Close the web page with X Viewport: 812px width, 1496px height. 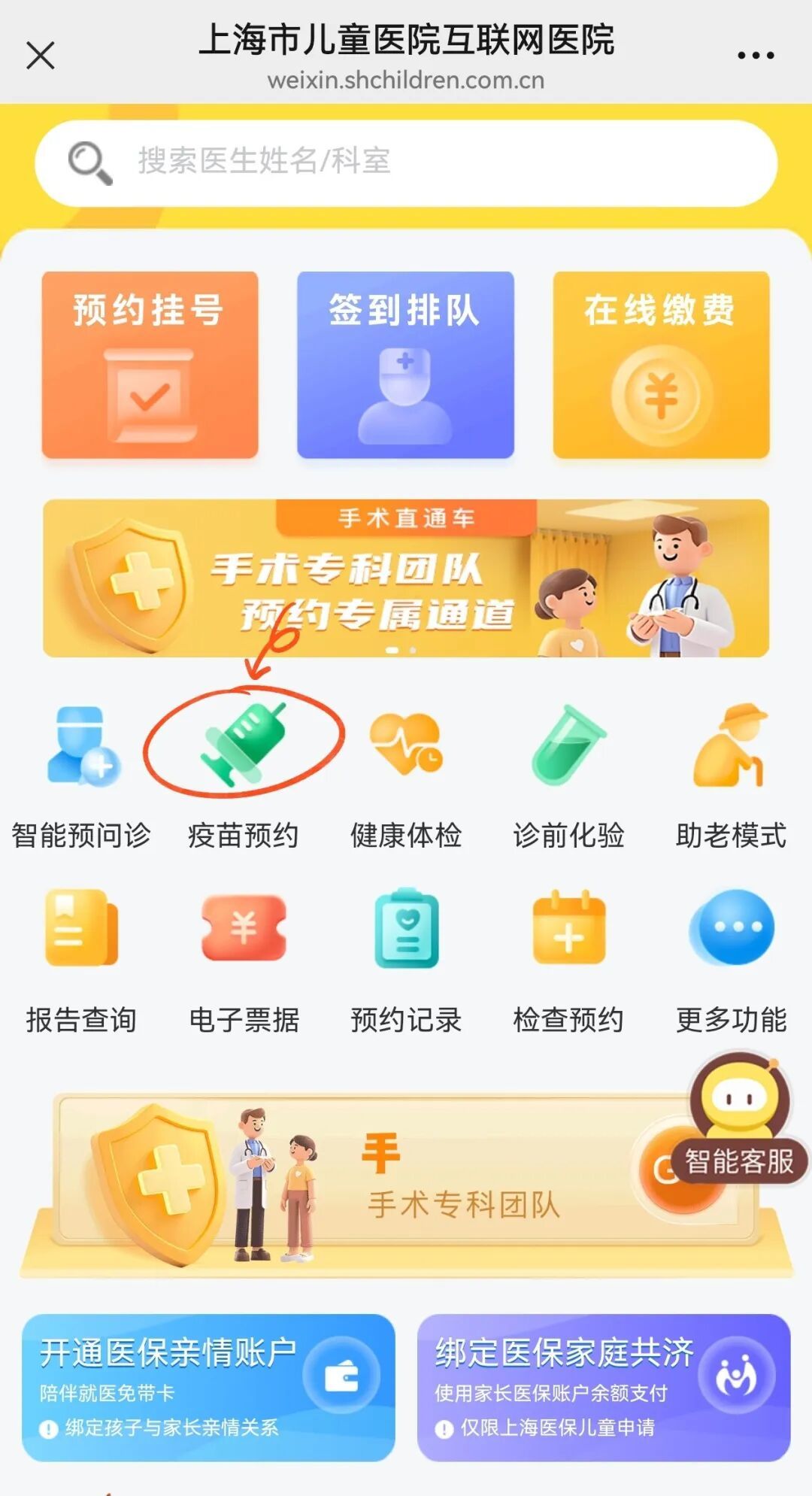(41, 56)
